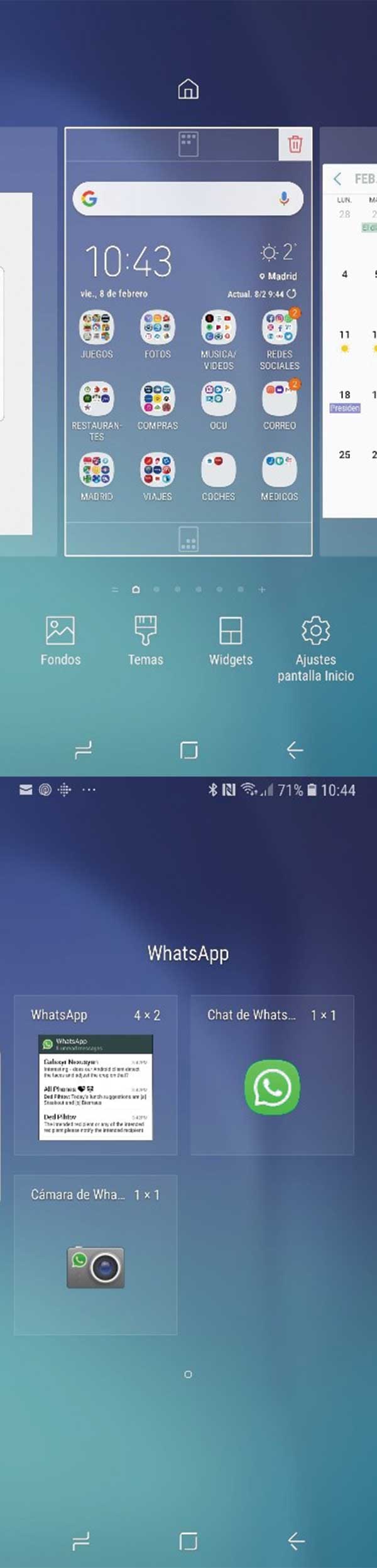This screenshot has height=1568, width=377.
Task: Refresh the Madrid weather widget
Action: 292,294
